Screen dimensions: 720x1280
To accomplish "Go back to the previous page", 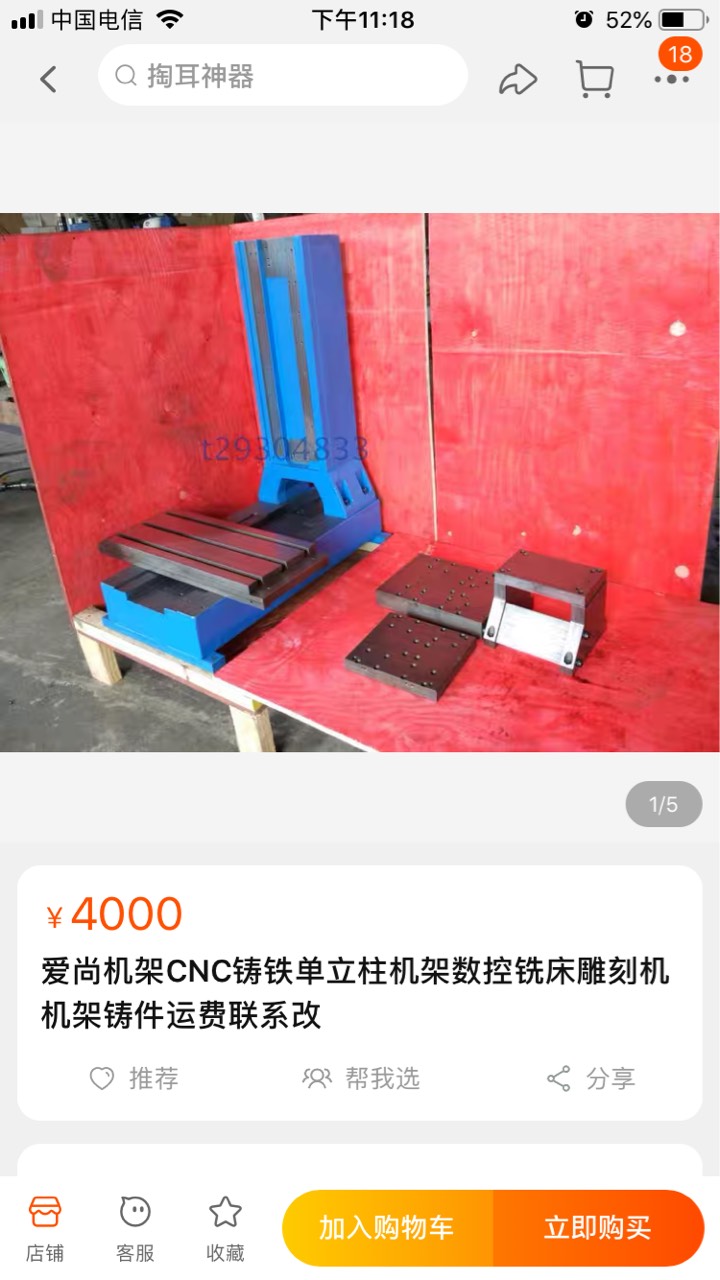I will tap(48, 78).
